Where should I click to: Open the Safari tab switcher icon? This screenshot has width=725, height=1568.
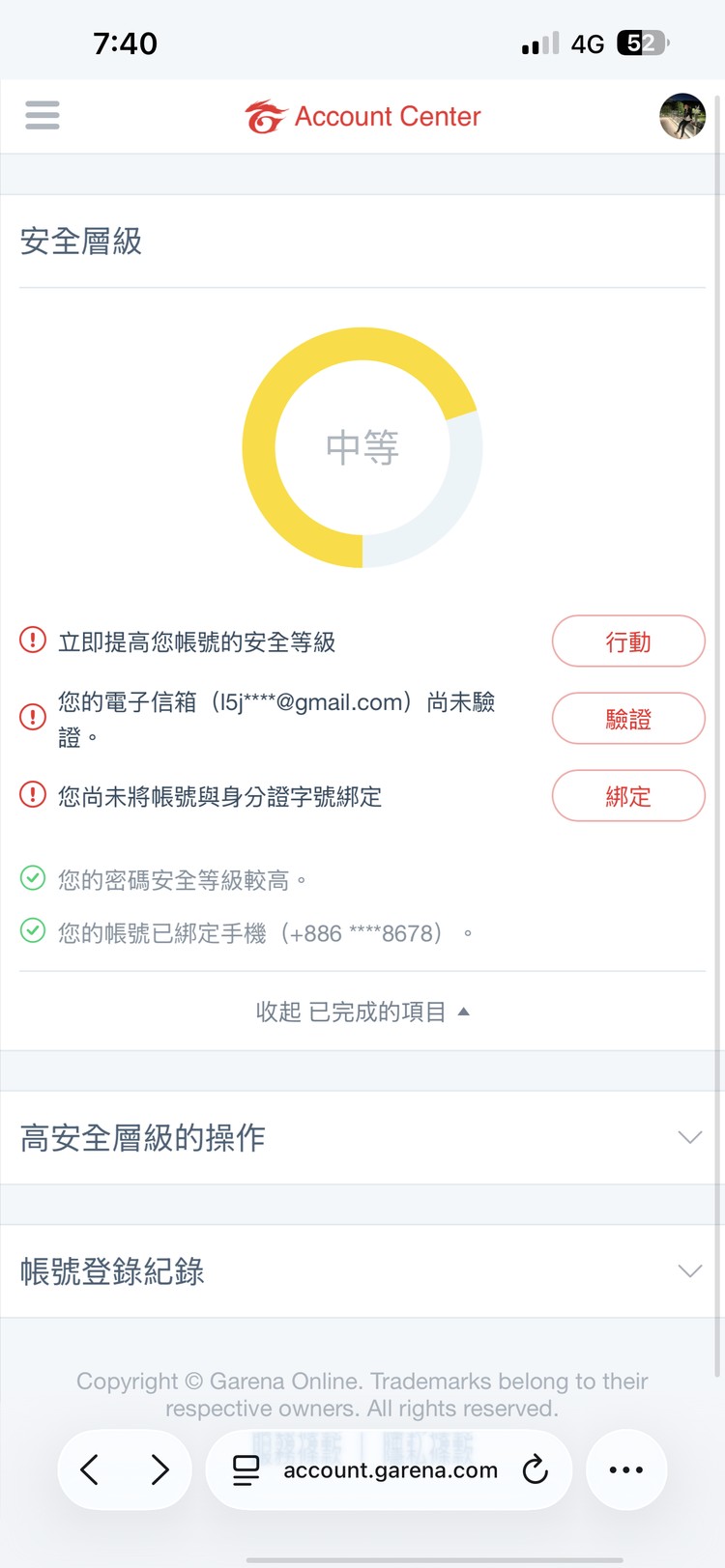click(247, 1469)
